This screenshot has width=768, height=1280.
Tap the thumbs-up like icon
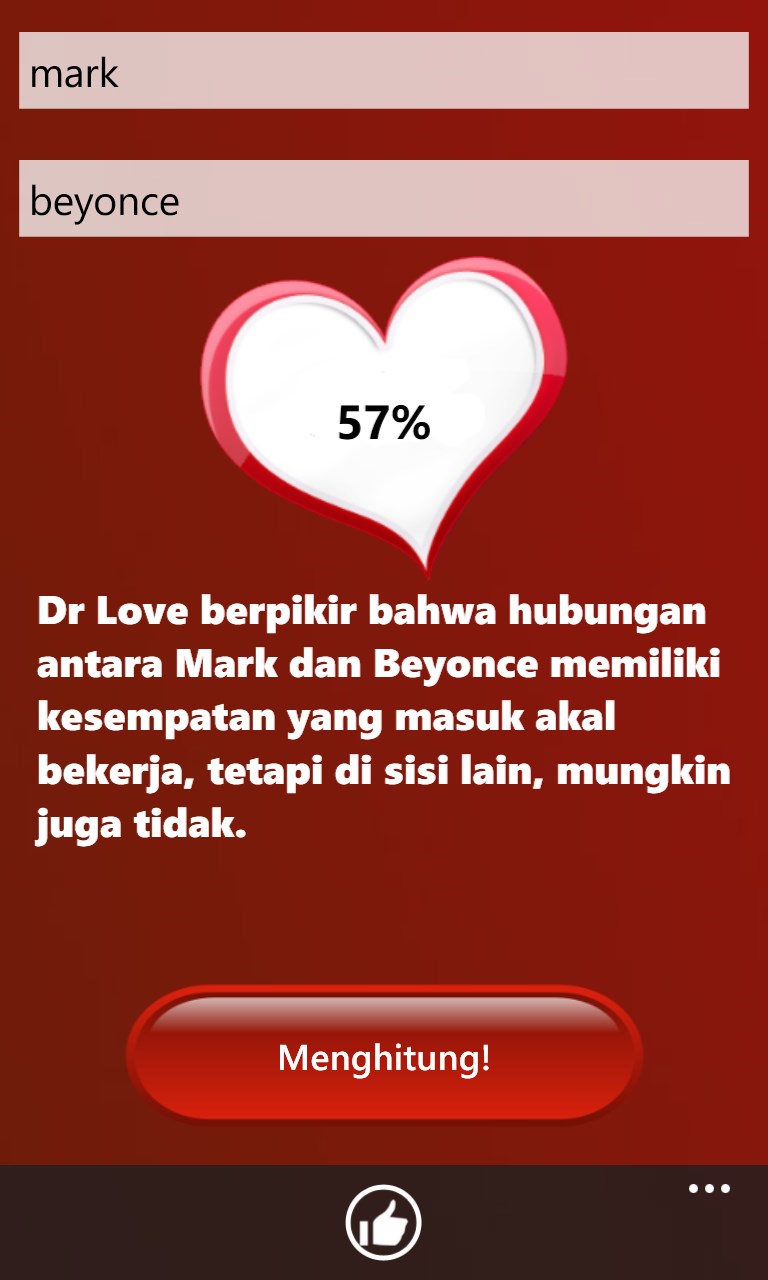[x=384, y=1222]
